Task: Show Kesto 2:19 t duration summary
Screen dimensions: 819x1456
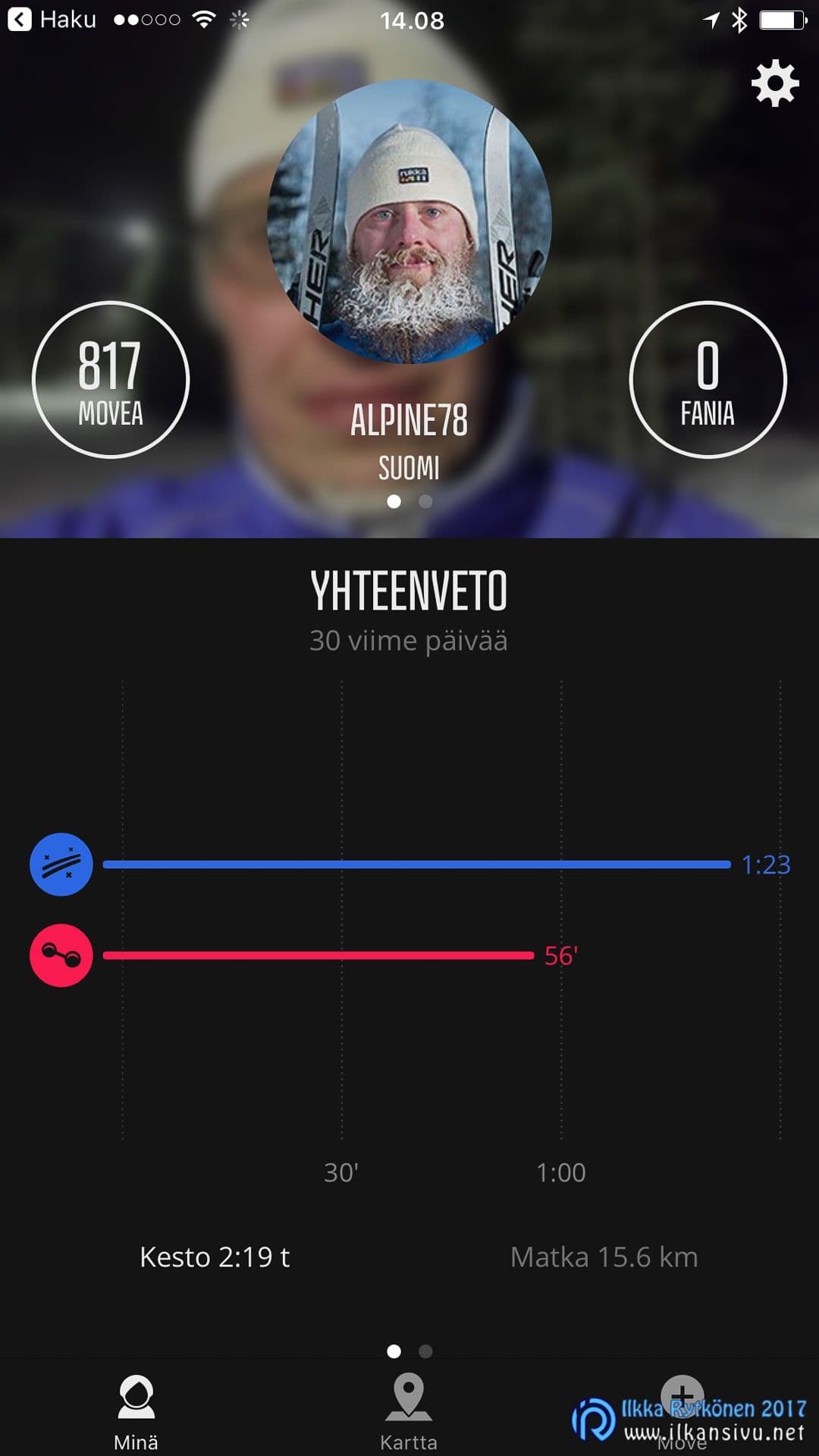Action: pos(215,1257)
